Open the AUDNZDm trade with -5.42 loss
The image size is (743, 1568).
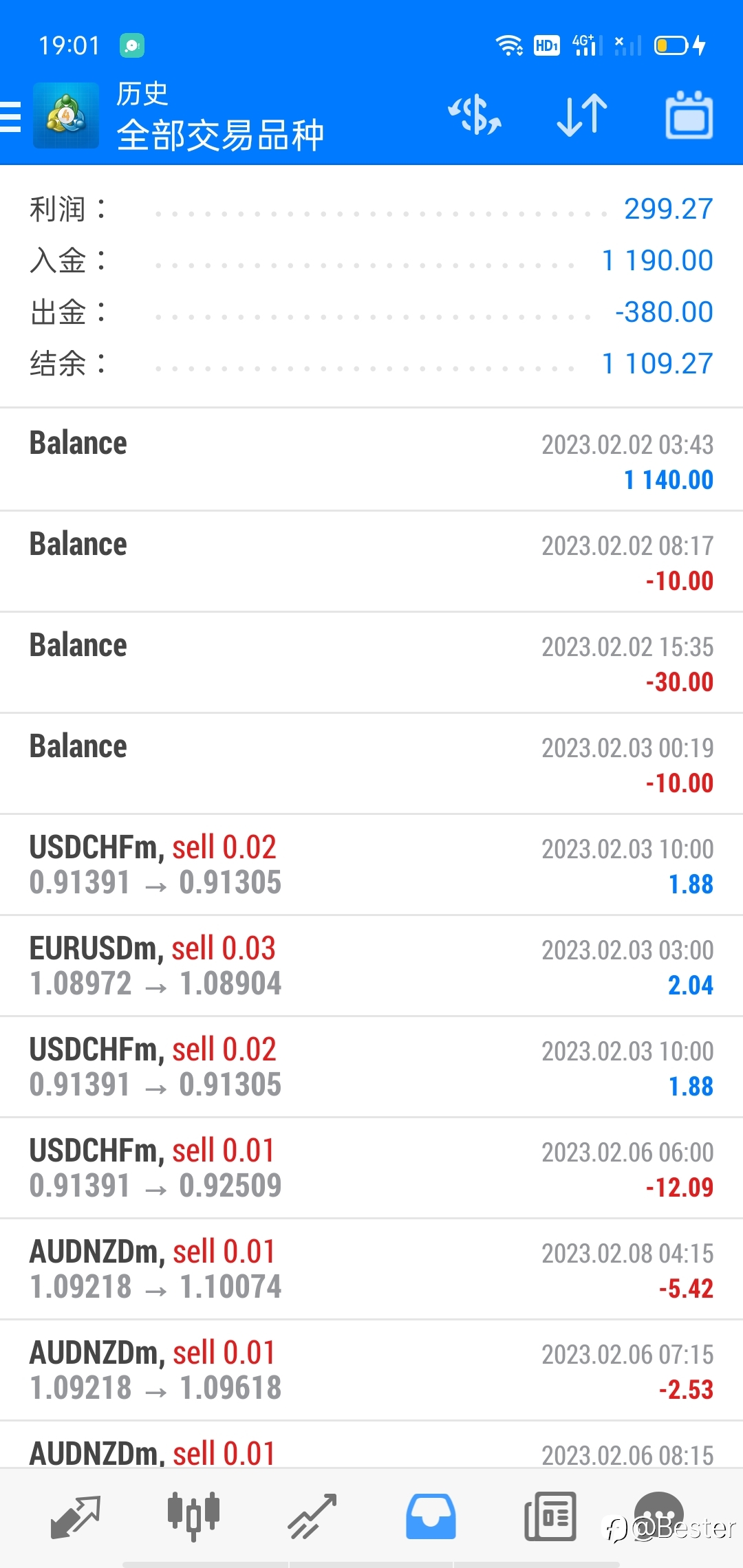[371, 1269]
